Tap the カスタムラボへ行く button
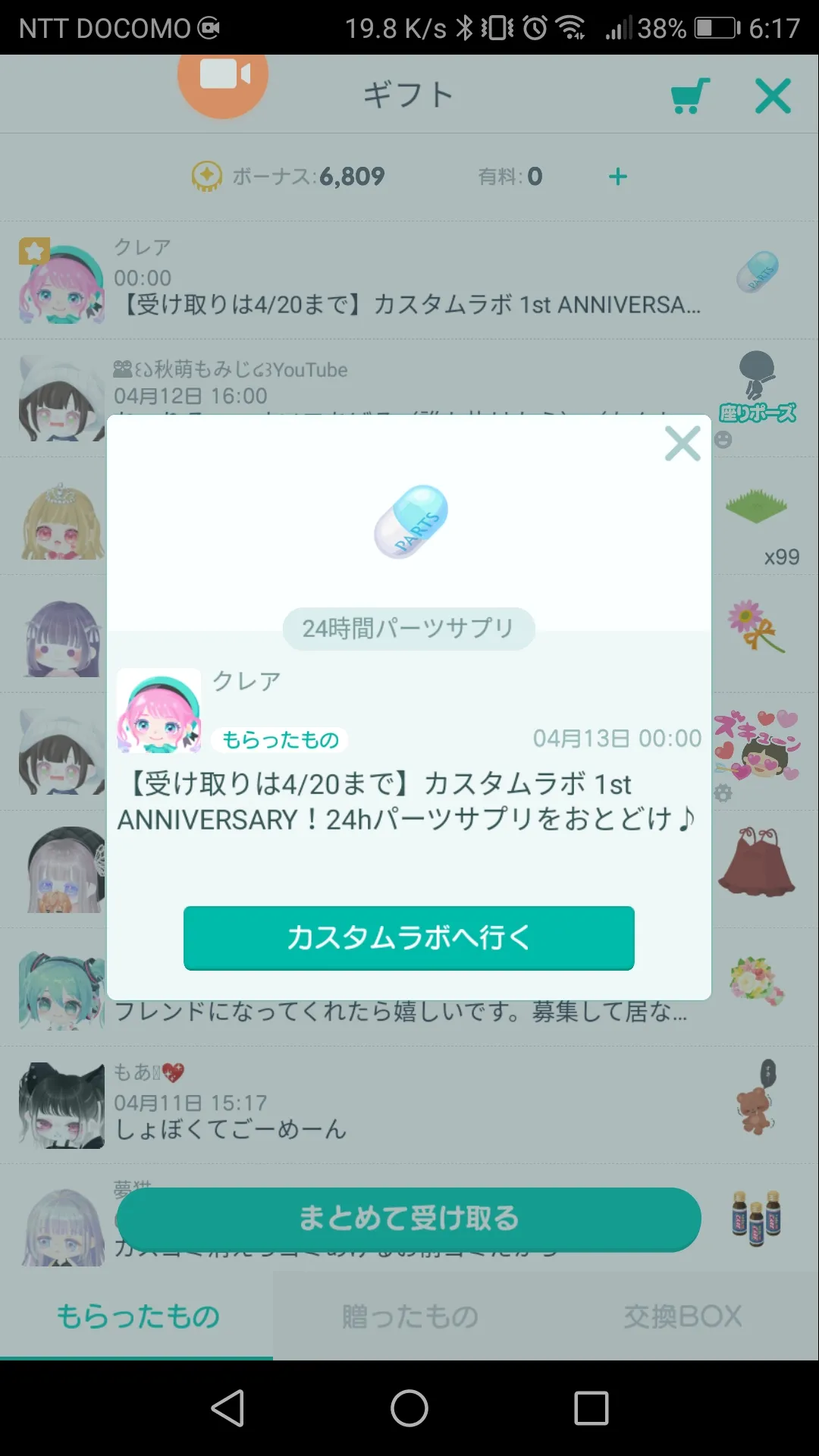 (409, 937)
